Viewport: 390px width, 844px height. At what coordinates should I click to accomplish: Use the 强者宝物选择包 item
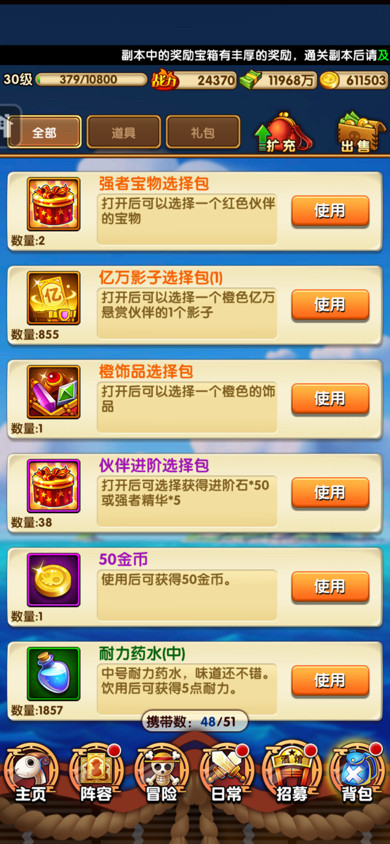pos(330,211)
